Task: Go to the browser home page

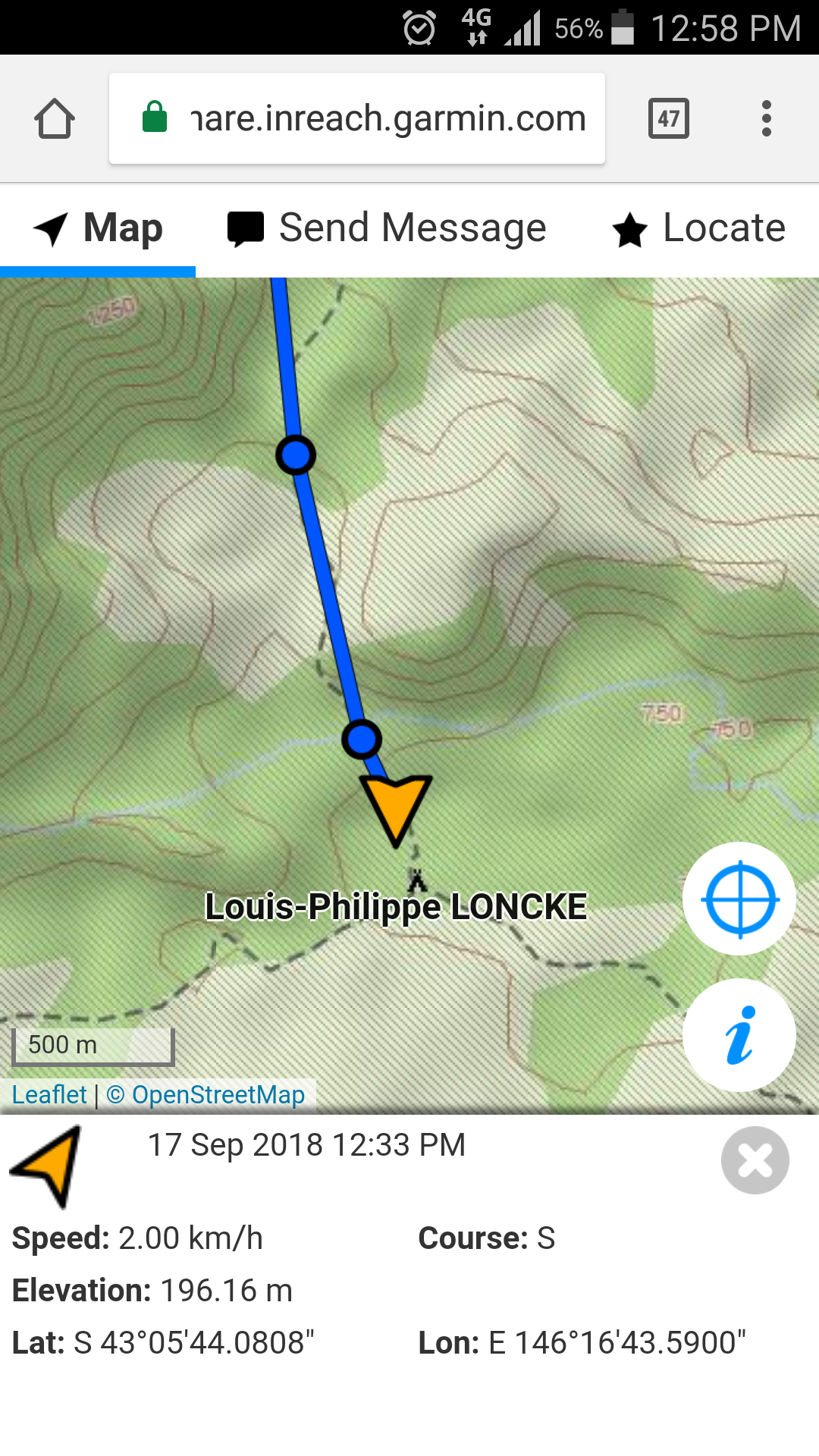Action: 55,119
